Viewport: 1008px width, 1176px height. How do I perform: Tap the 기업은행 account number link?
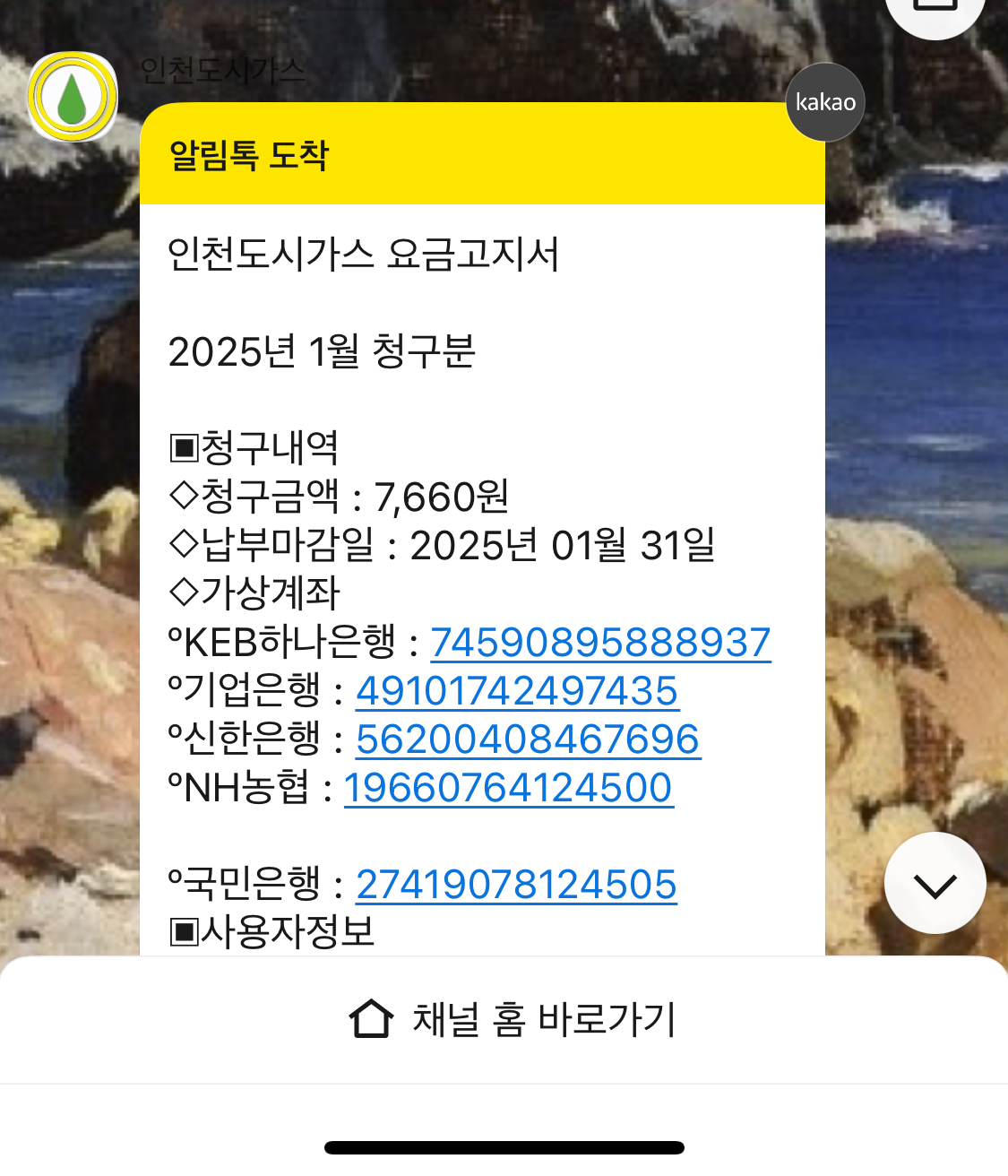point(517,691)
